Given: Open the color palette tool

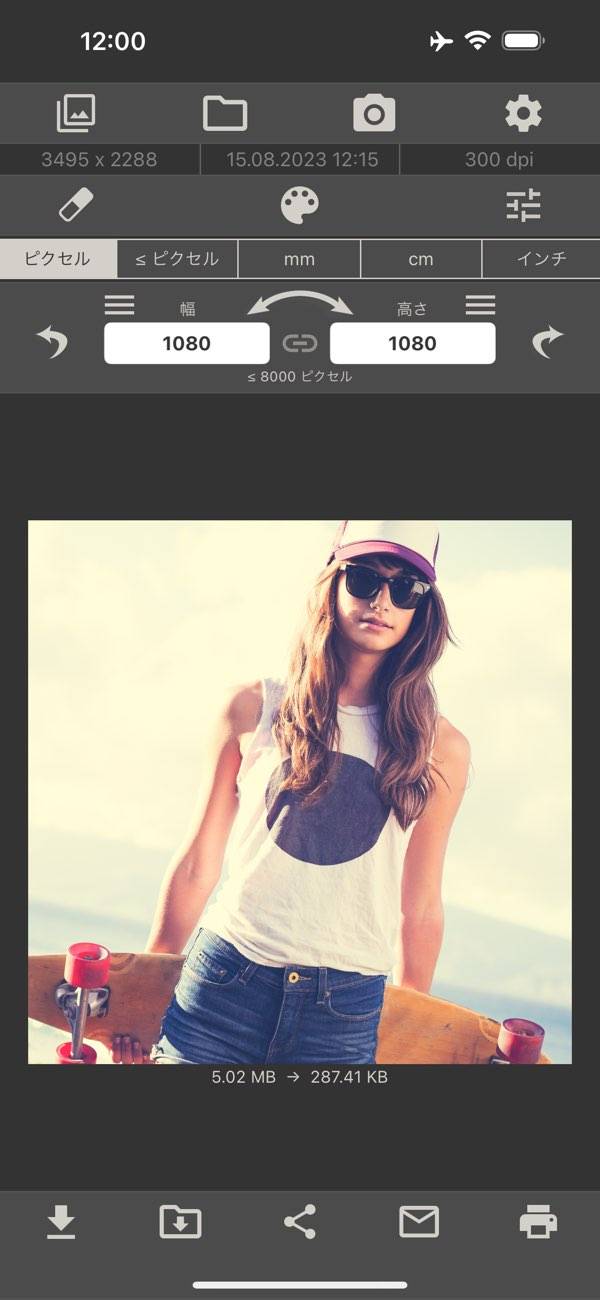Looking at the screenshot, I should [x=299, y=206].
